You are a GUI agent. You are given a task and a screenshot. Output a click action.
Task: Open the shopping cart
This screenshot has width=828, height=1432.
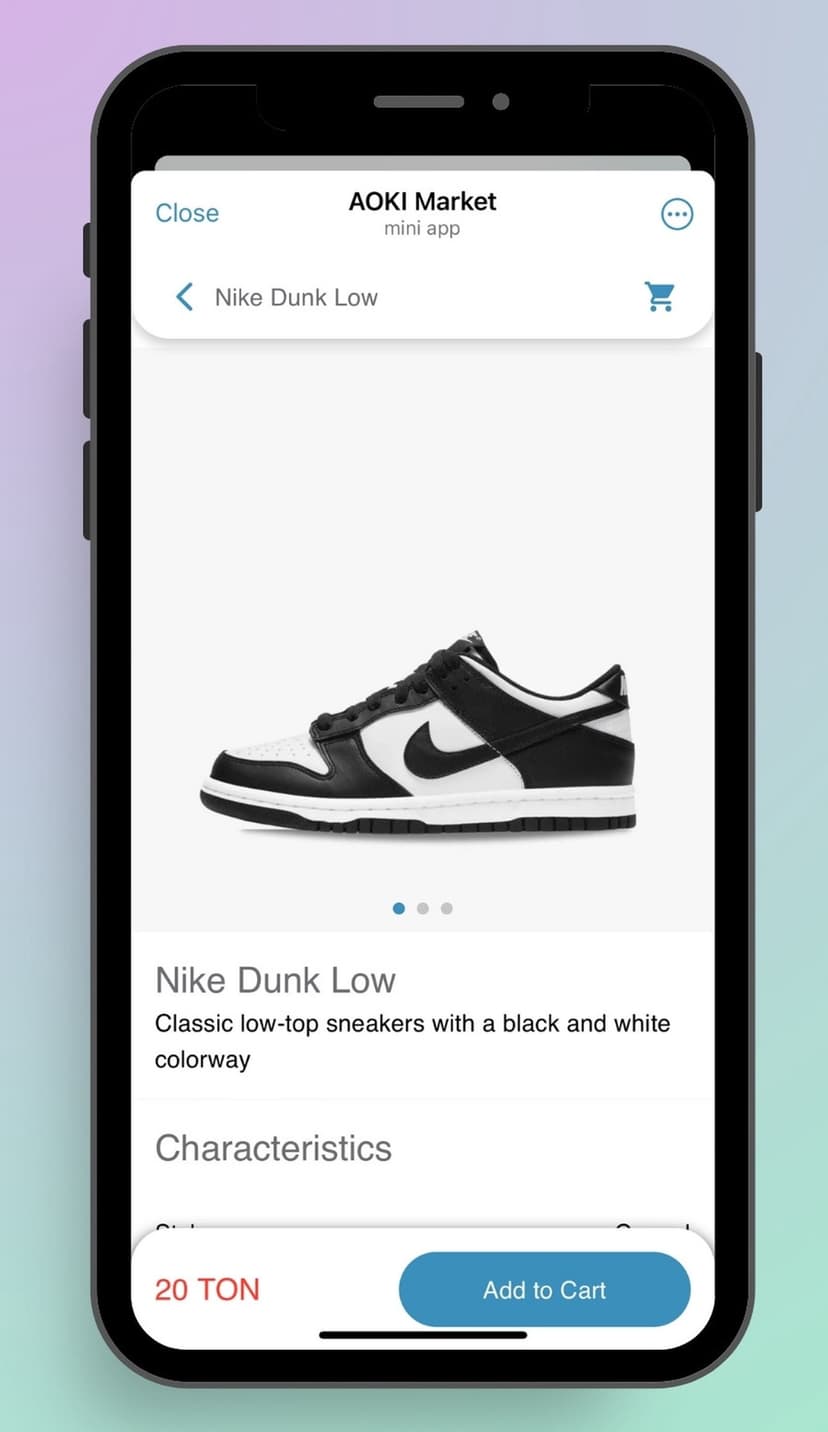659,297
